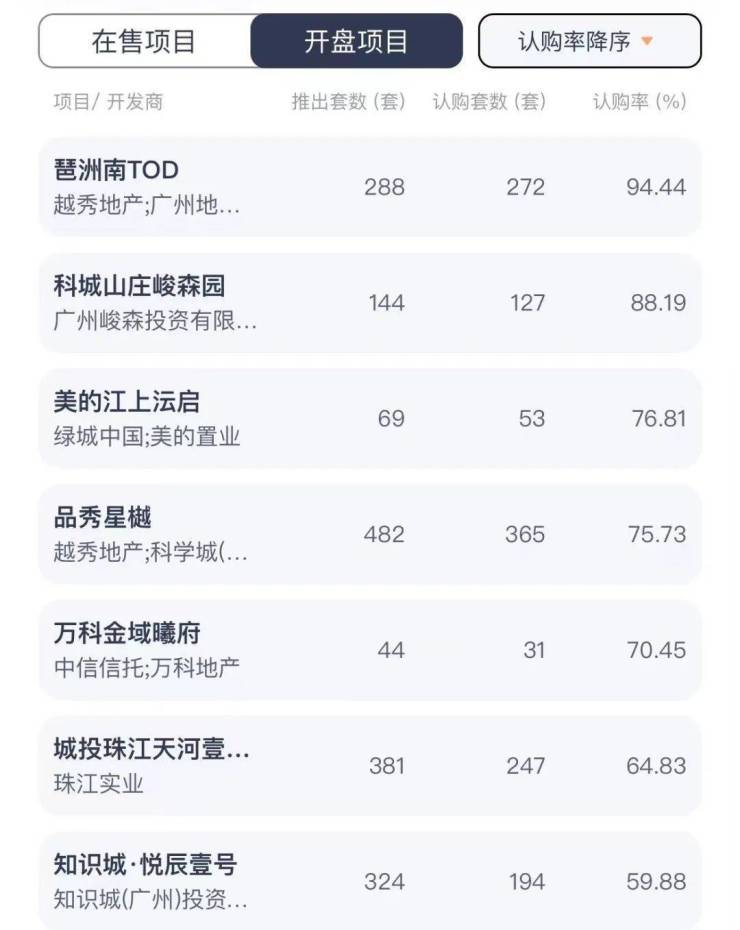The width and height of the screenshot is (740, 930).
Task: Select the 开盘项目 tab
Action: tap(357, 42)
